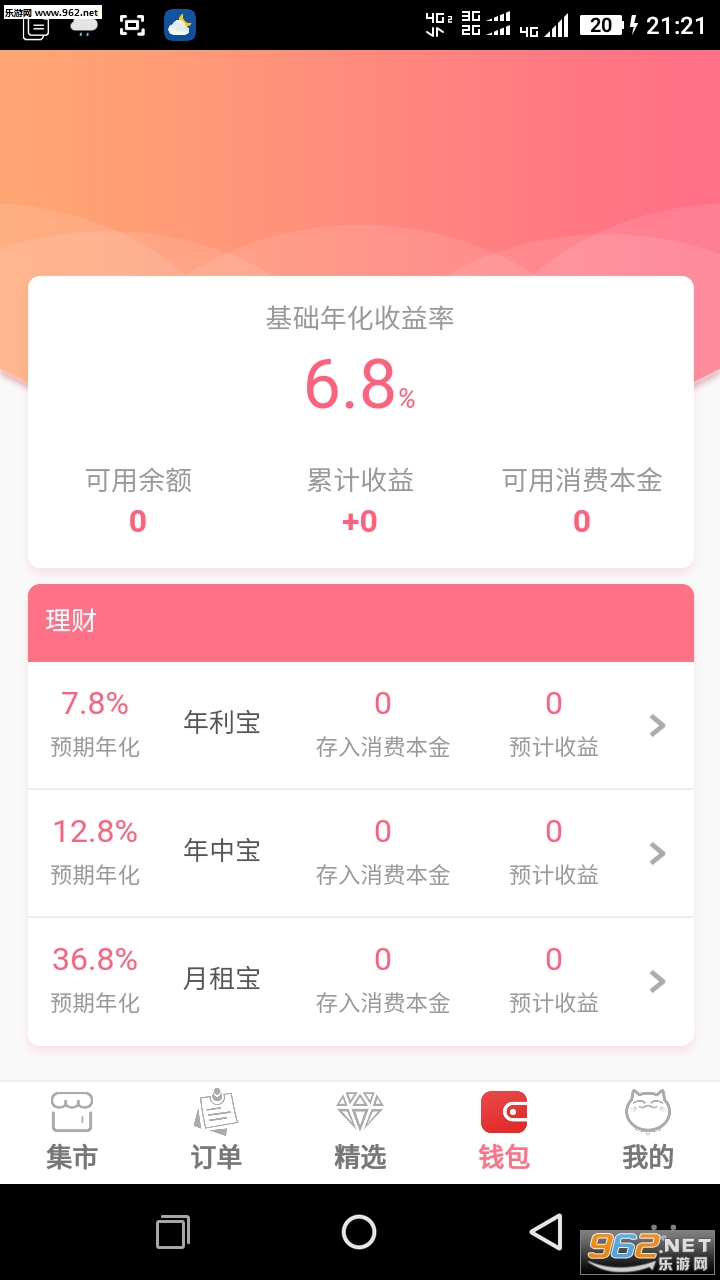Open the 月租宝 36.8% product row
The width and height of the screenshot is (720, 1280).
[360, 981]
